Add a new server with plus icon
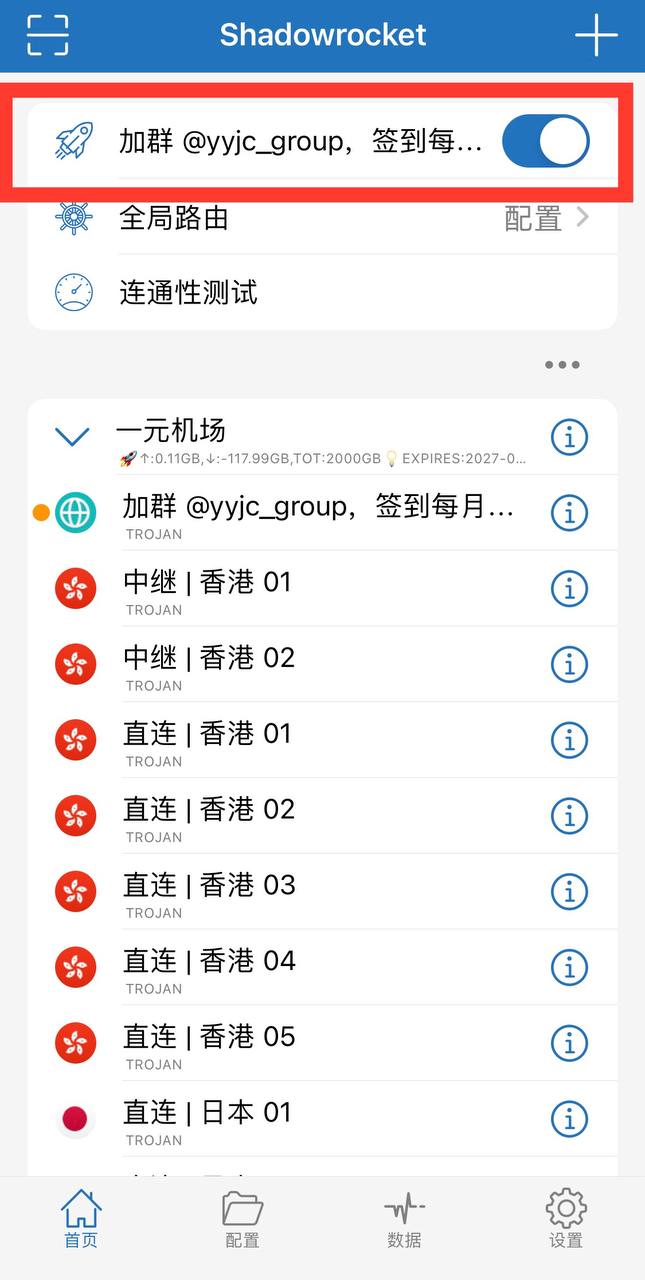The image size is (645, 1280). click(596, 36)
